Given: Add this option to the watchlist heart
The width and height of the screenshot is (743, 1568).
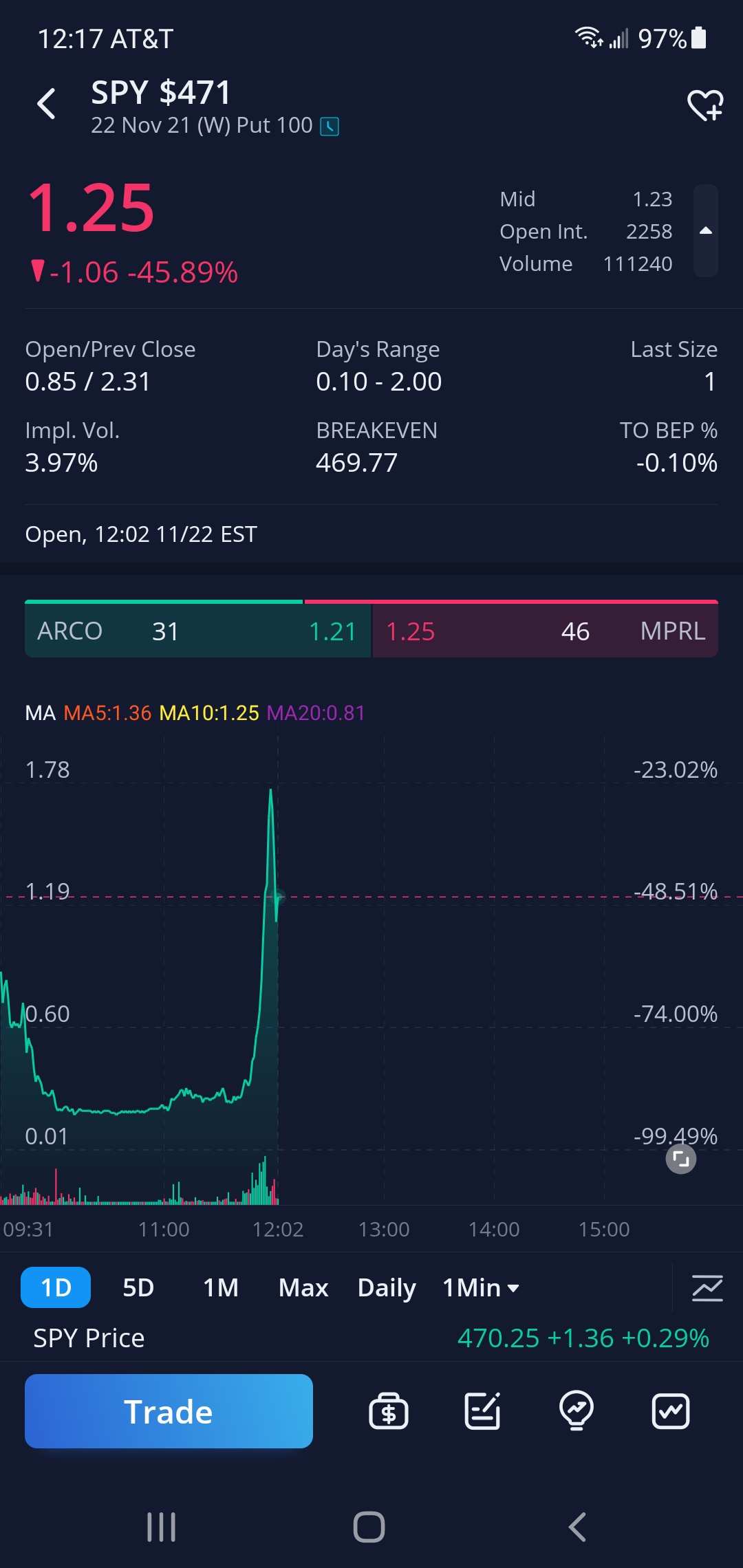Looking at the screenshot, I should point(705,105).
